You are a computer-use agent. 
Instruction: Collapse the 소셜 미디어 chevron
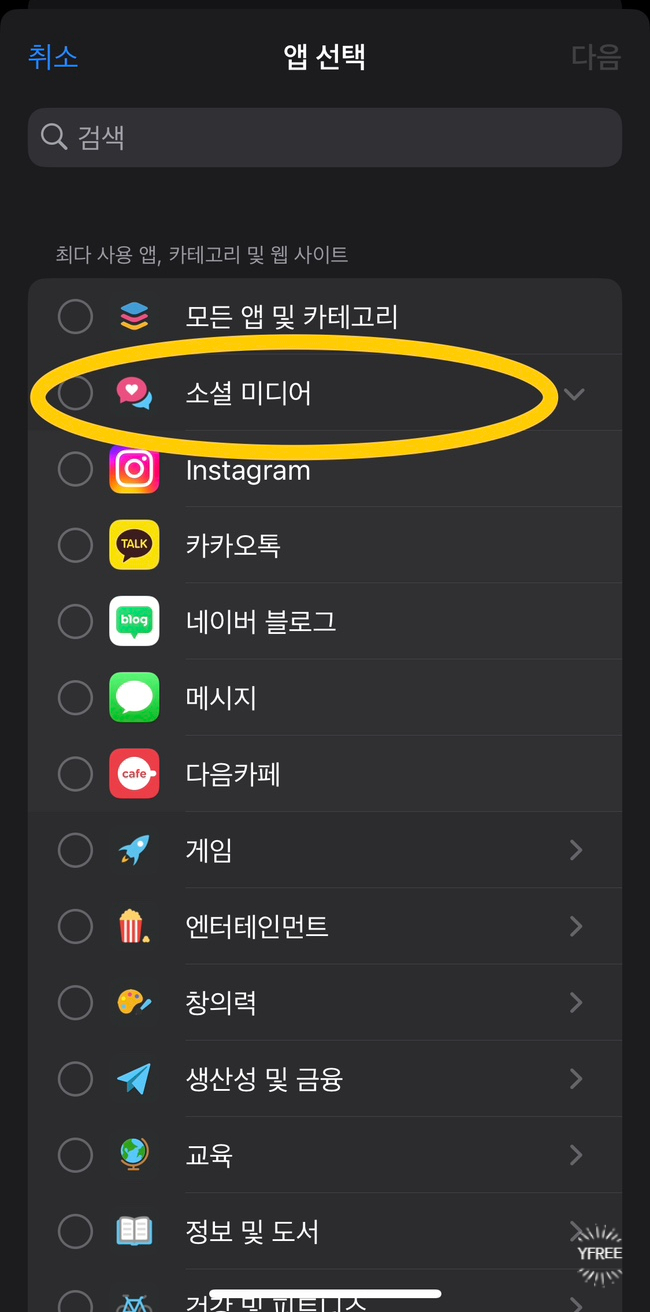tap(574, 394)
